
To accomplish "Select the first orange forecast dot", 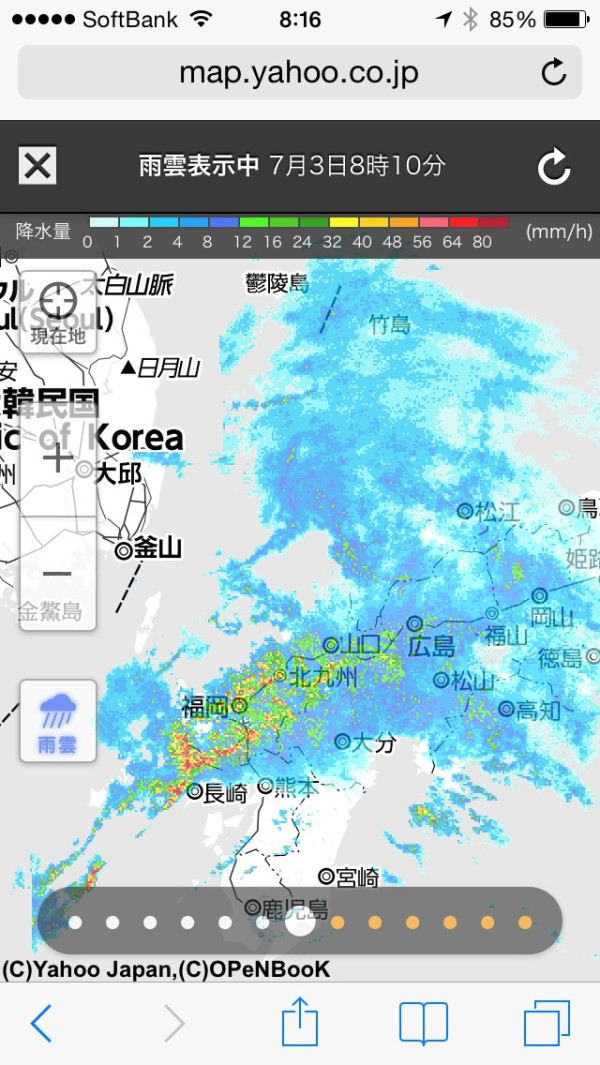I will point(338,922).
